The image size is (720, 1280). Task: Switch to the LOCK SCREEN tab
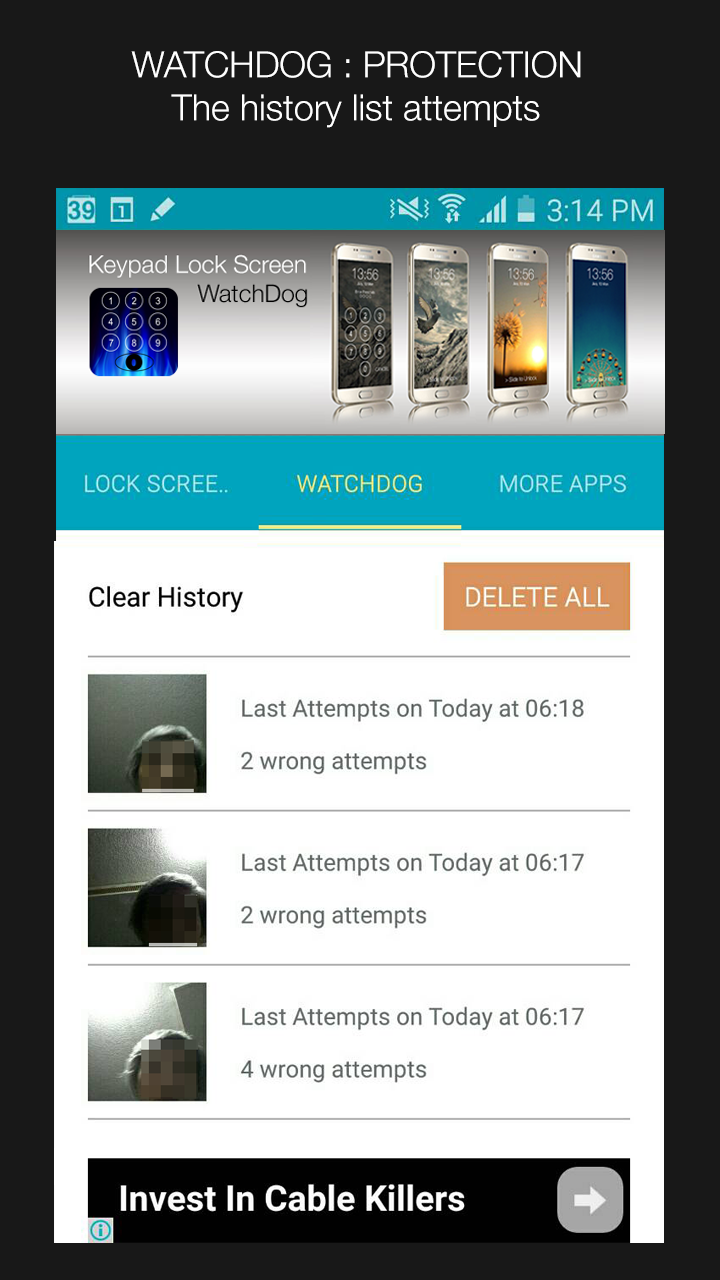pyautogui.click(x=155, y=484)
